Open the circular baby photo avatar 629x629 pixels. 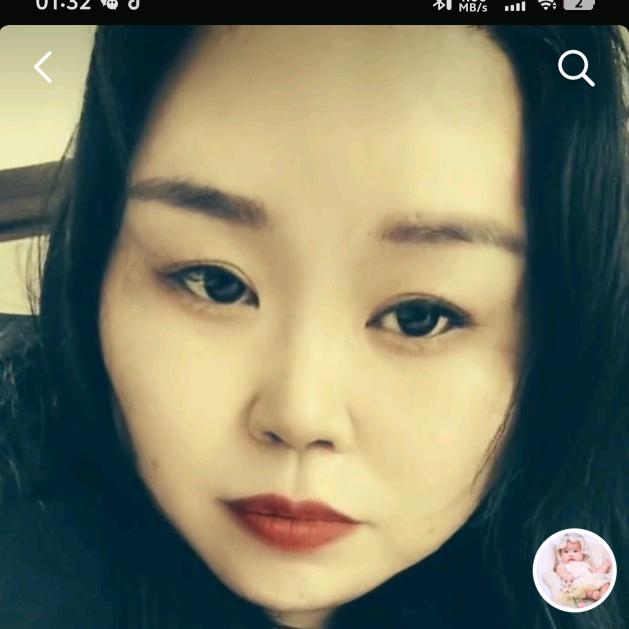[574, 570]
